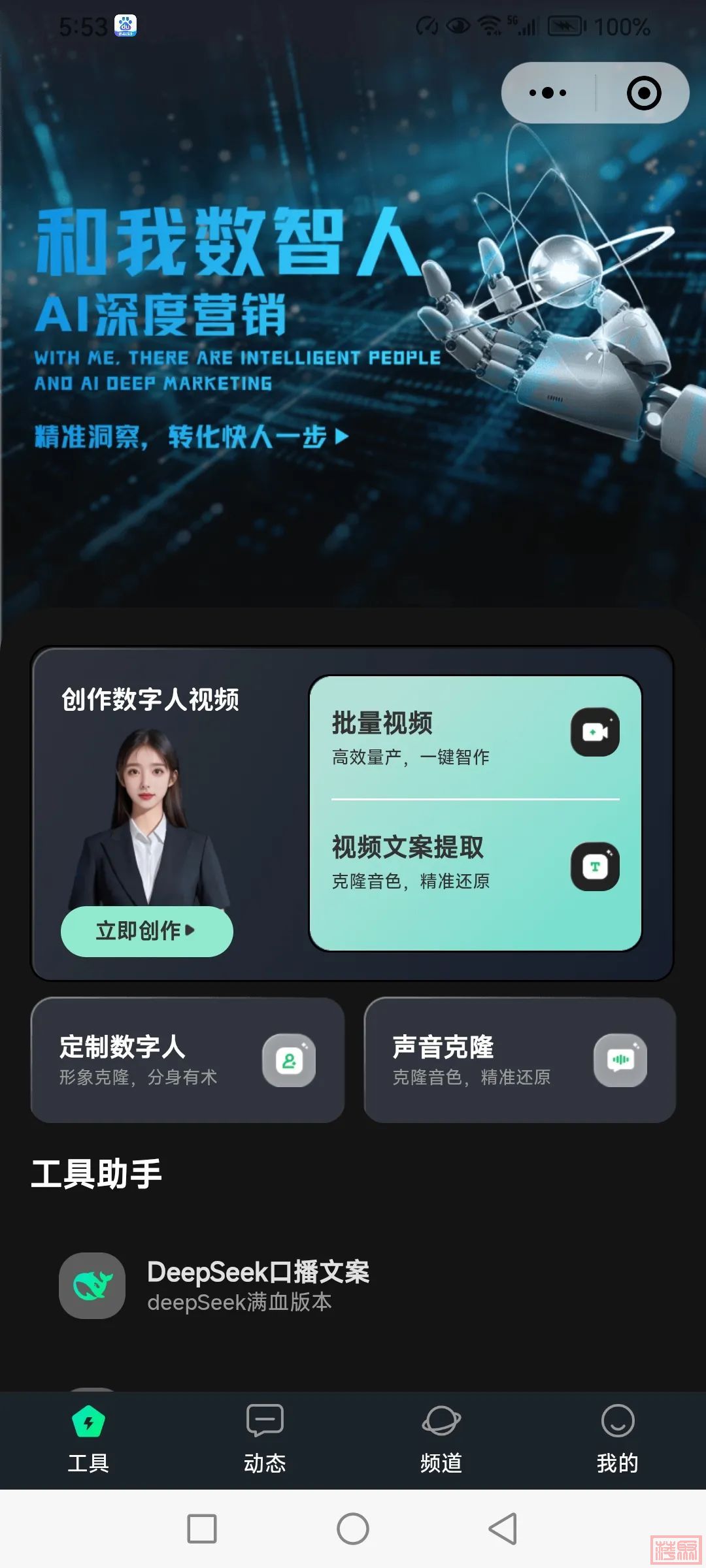Go back with the system back button
The image size is (706, 1568).
503,1529
